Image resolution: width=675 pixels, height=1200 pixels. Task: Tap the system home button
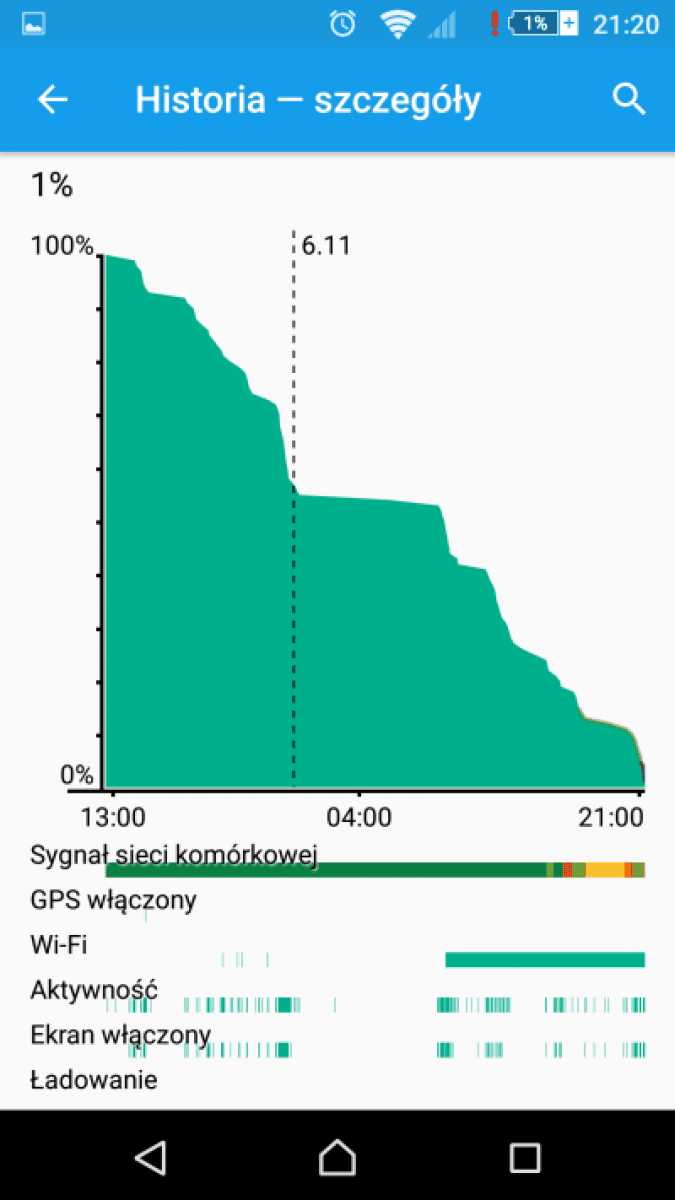coord(337,1157)
